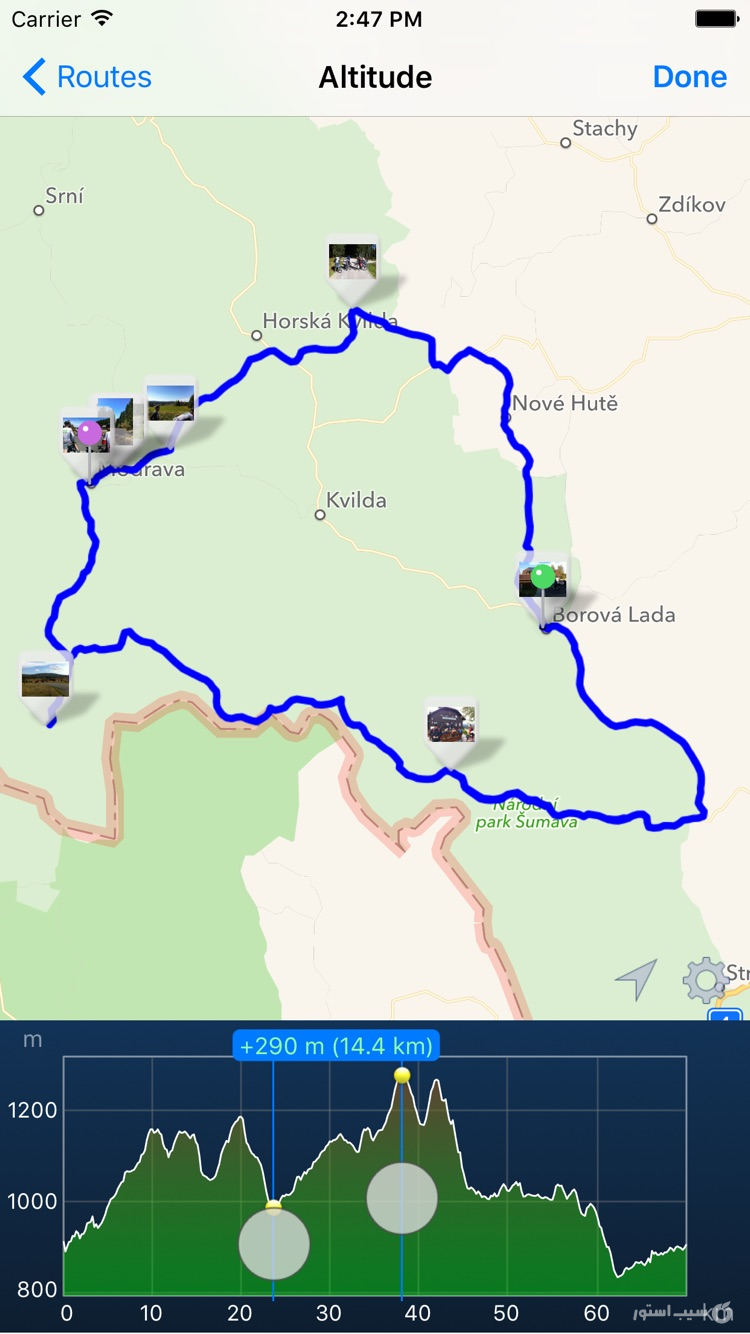The width and height of the screenshot is (750, 1334).
Task: Tap the Carrier Wi-Fi icon in the status bar
Action: pyautogui.click(x=100, y=18)
